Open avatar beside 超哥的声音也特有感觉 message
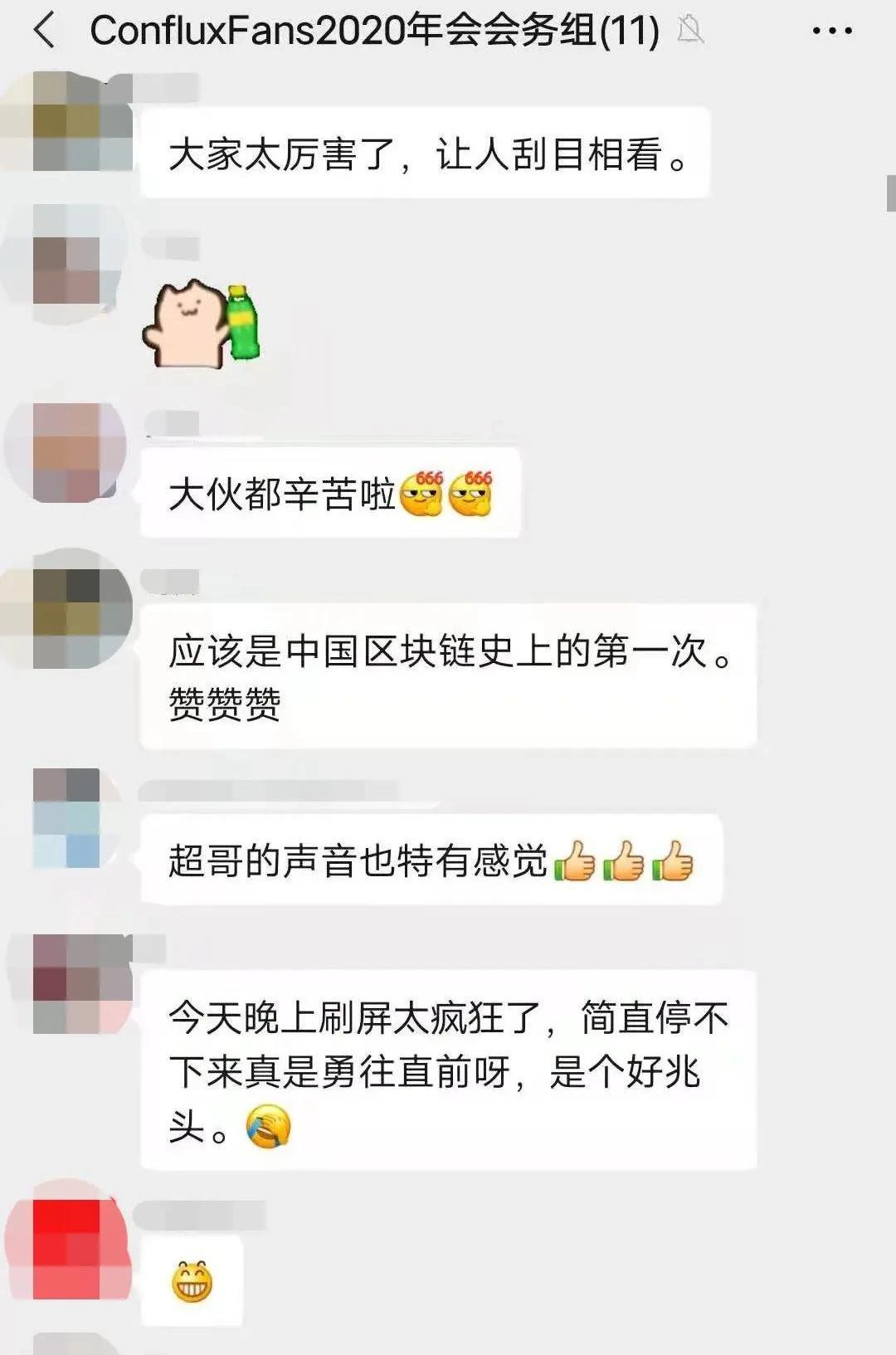 (x=66, y=817)
